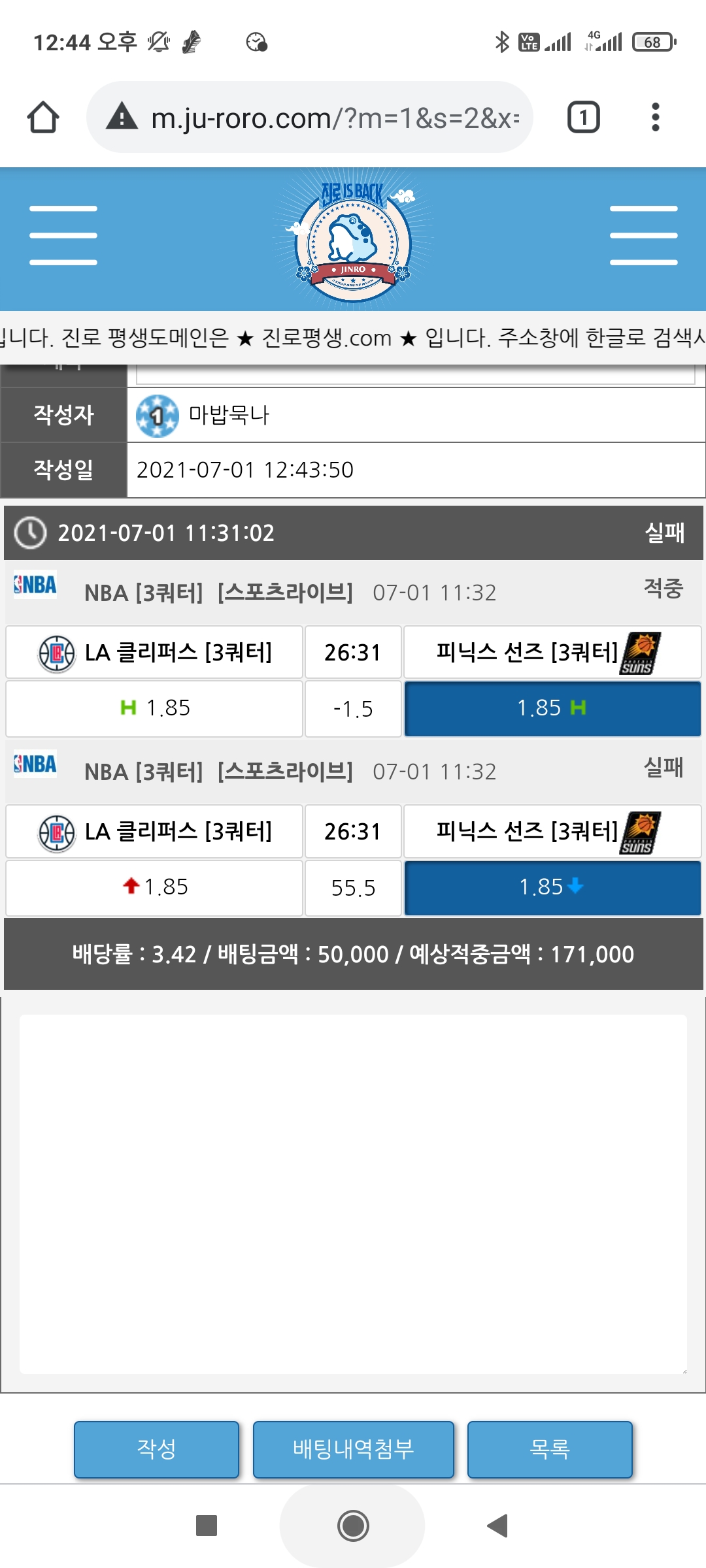706x1568 pixels.
Task: Open the recent apps view
Action: point(207,1526)
